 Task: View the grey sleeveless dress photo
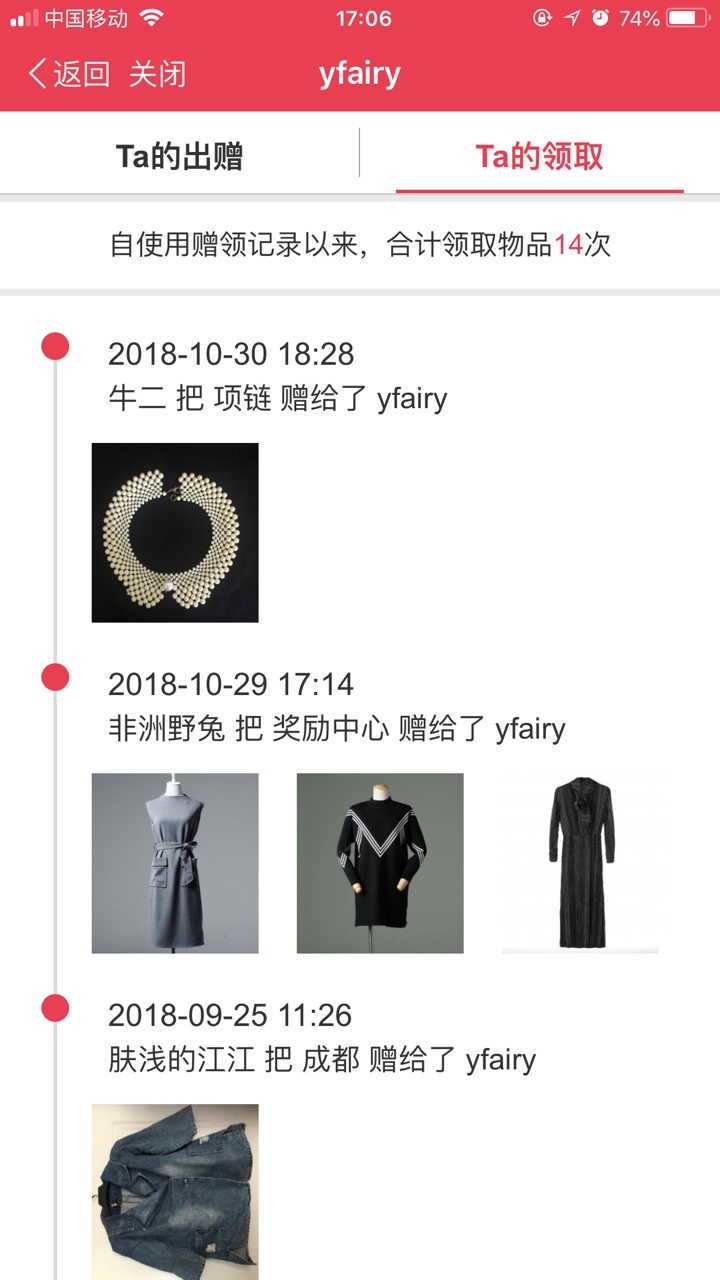click(x=175, y=863)
